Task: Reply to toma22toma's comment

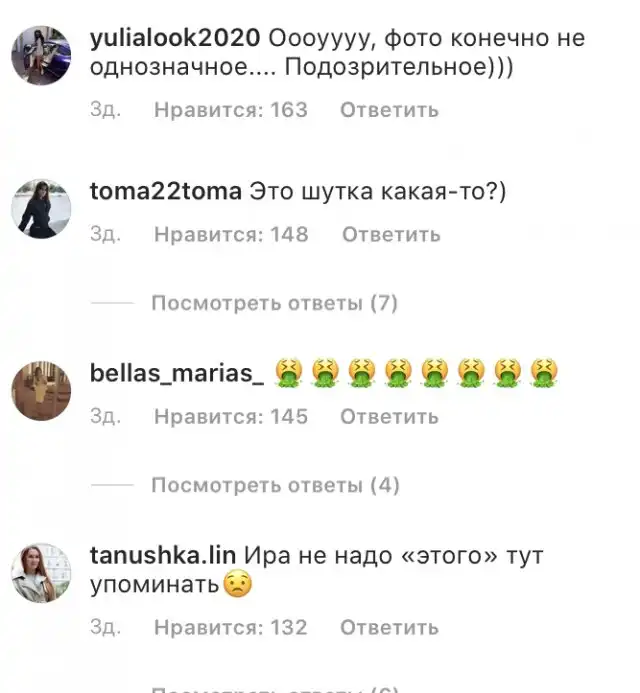Action: (x=391, y=234)
